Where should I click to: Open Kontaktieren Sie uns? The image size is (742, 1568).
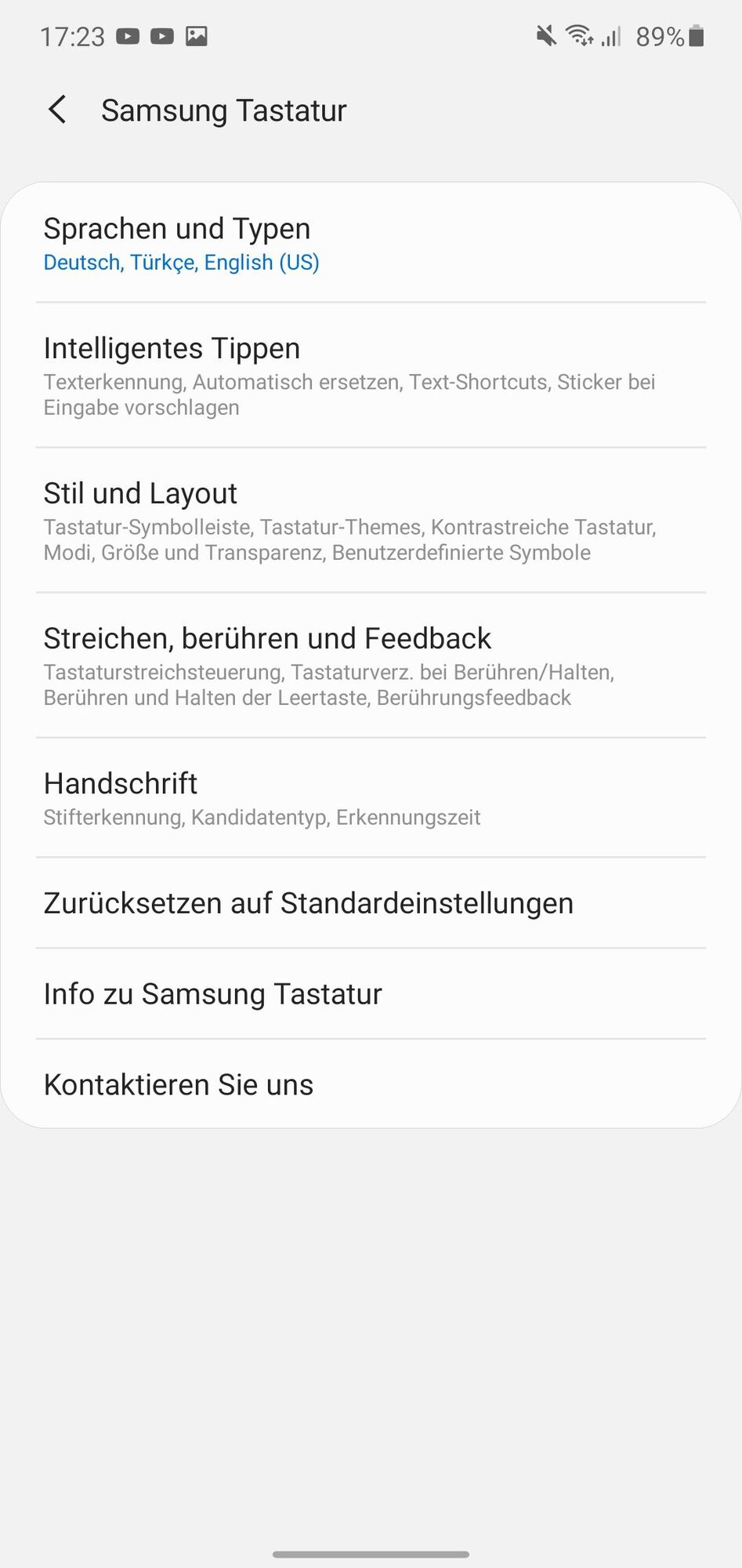pos(371,1085)
